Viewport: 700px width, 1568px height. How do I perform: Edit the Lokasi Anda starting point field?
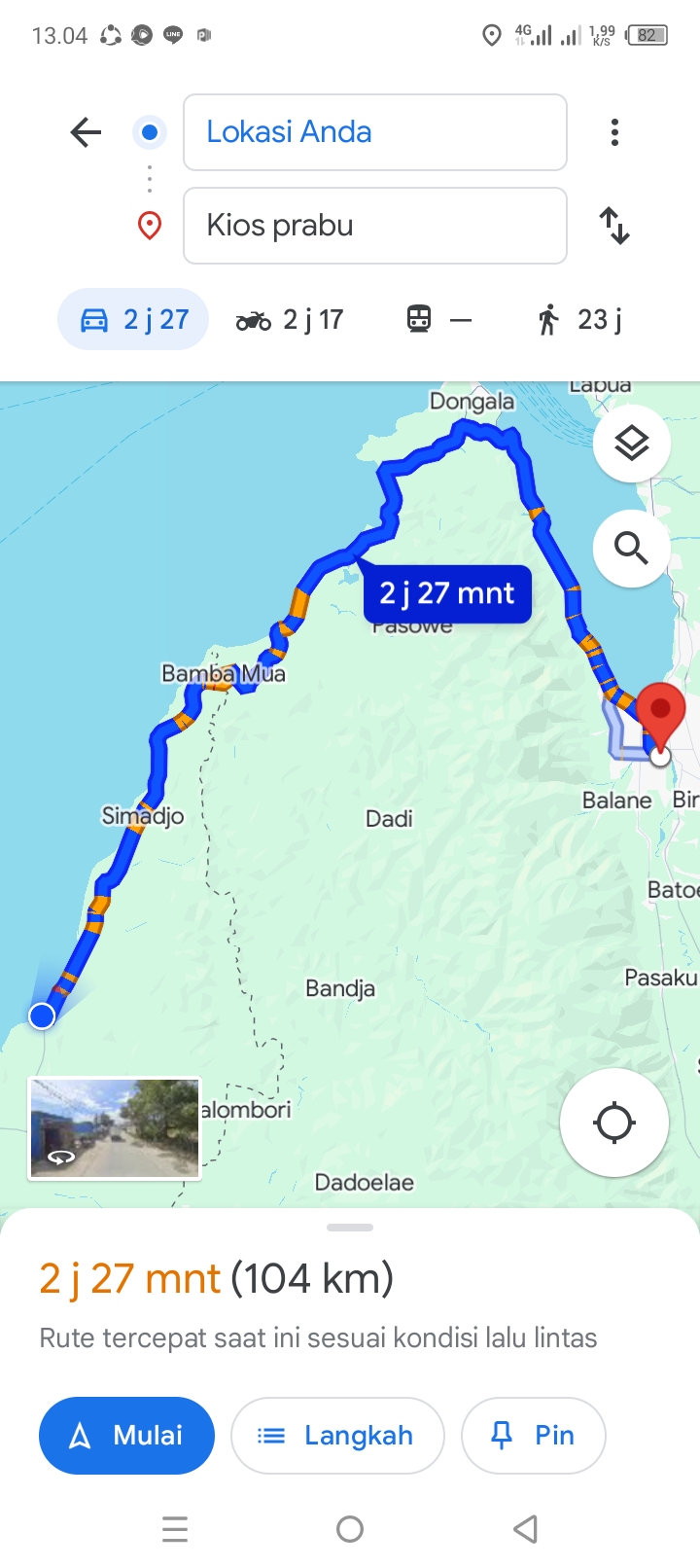375,132
